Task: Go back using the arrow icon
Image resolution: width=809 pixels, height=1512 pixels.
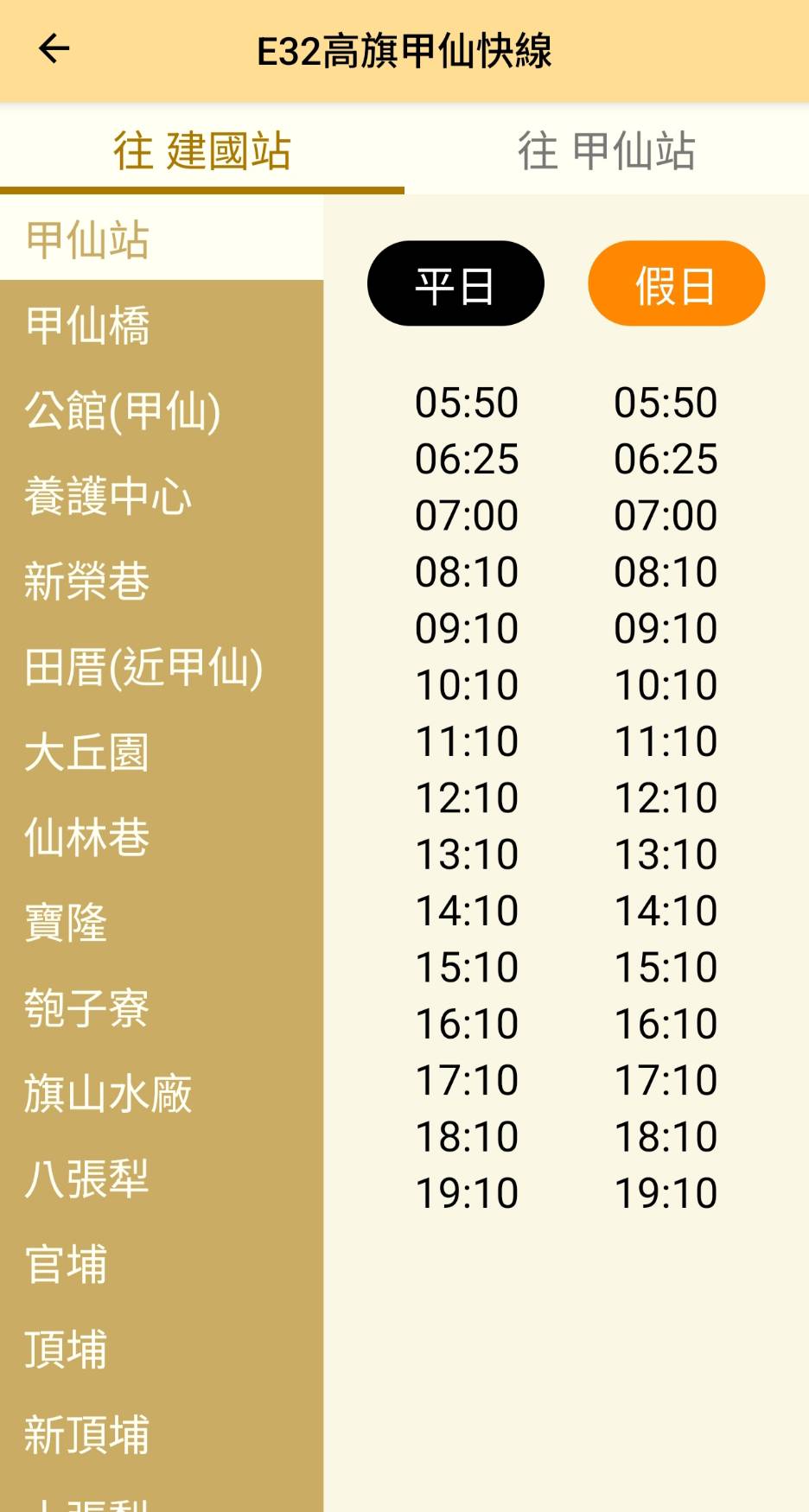Action: point(54,49)
